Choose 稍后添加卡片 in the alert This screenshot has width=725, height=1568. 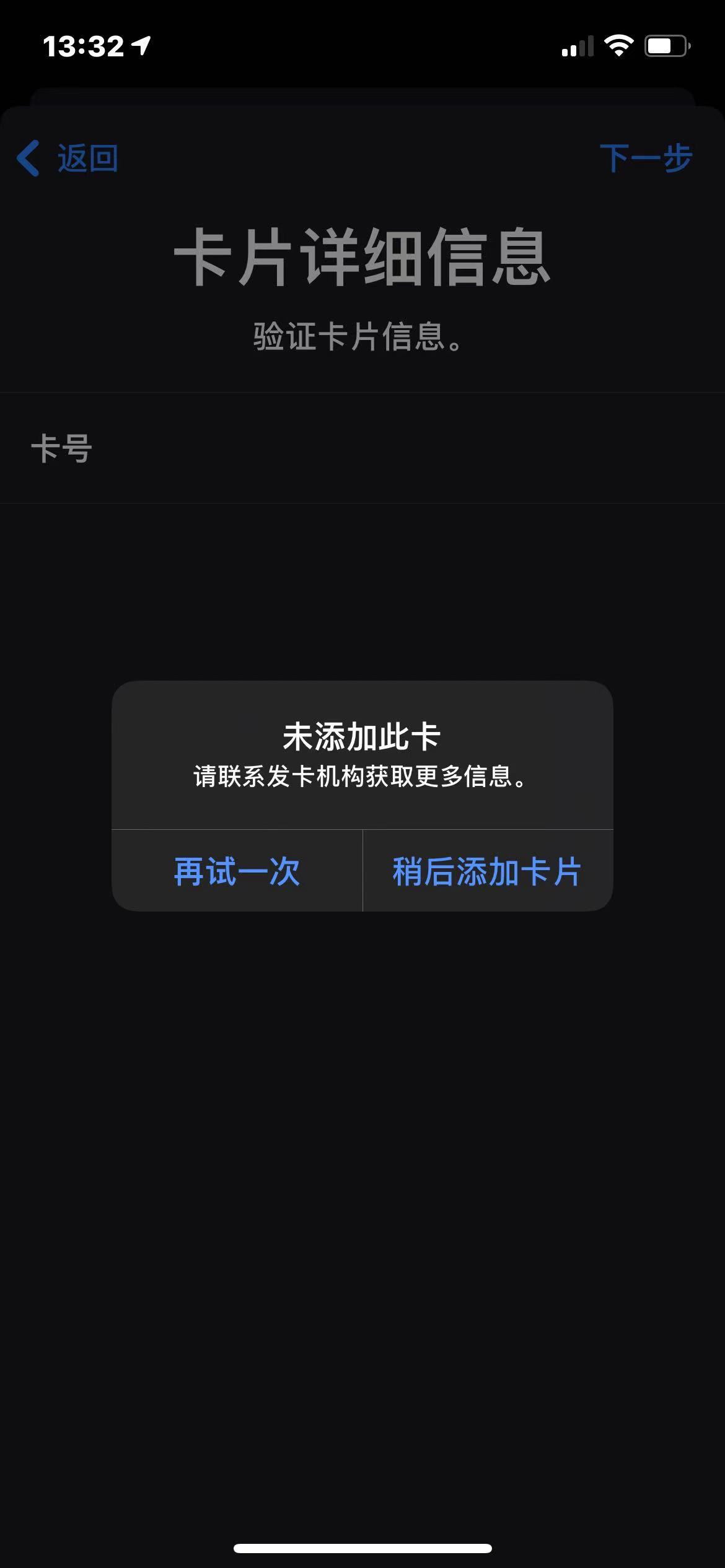click(488, 871)
